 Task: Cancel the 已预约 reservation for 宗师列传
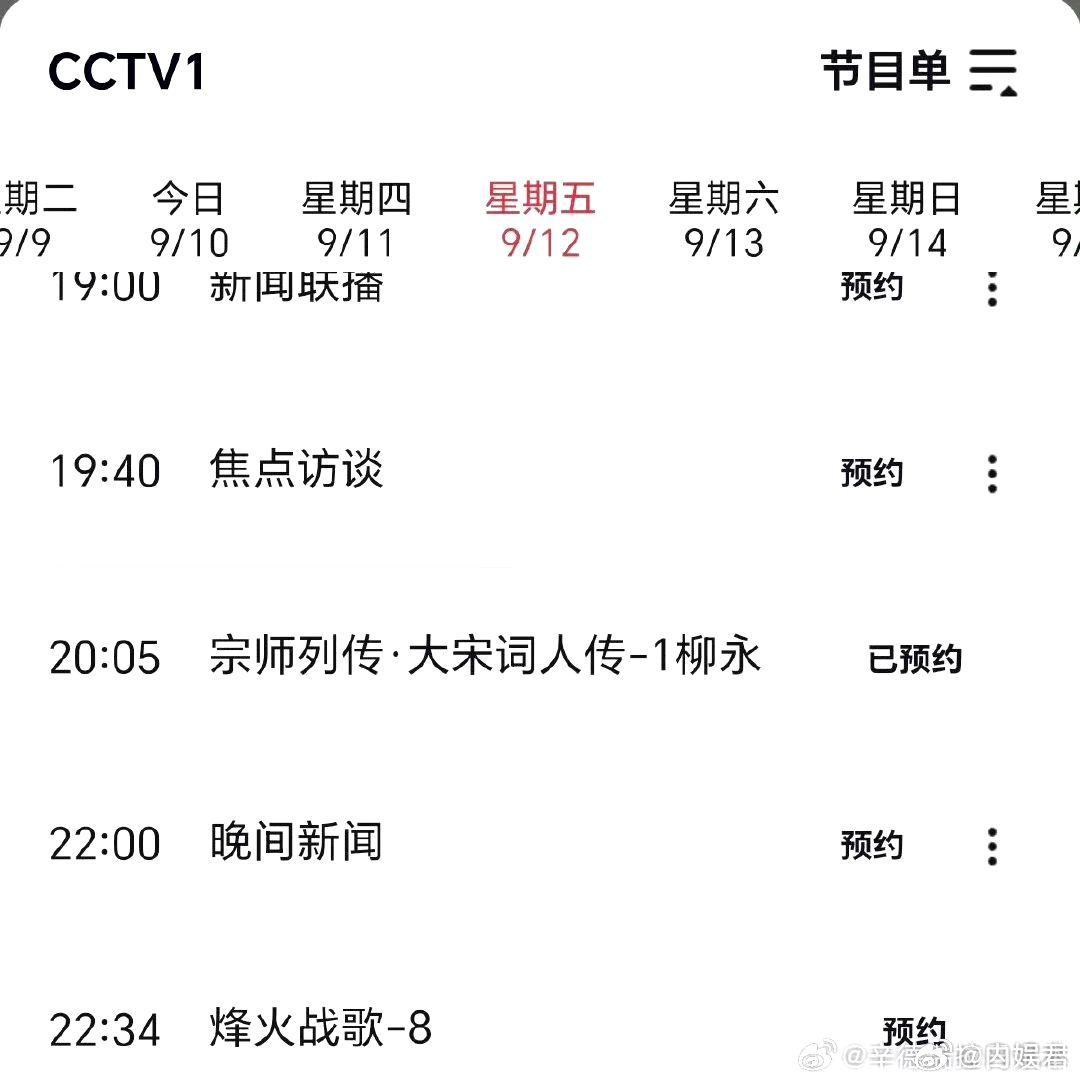click(x=915, y=659)
